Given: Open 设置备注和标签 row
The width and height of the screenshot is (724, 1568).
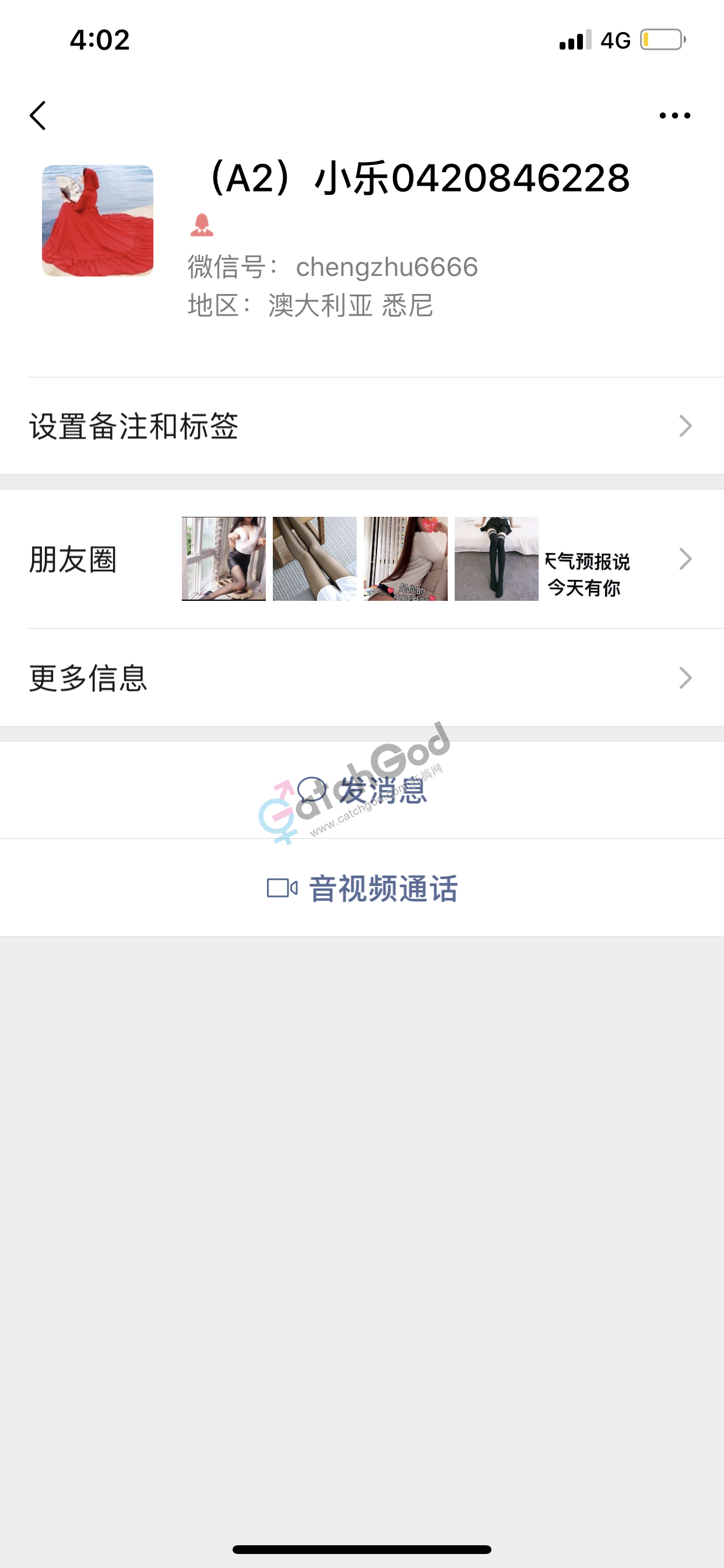Looking at the screenshot, I should pos(361,426).
